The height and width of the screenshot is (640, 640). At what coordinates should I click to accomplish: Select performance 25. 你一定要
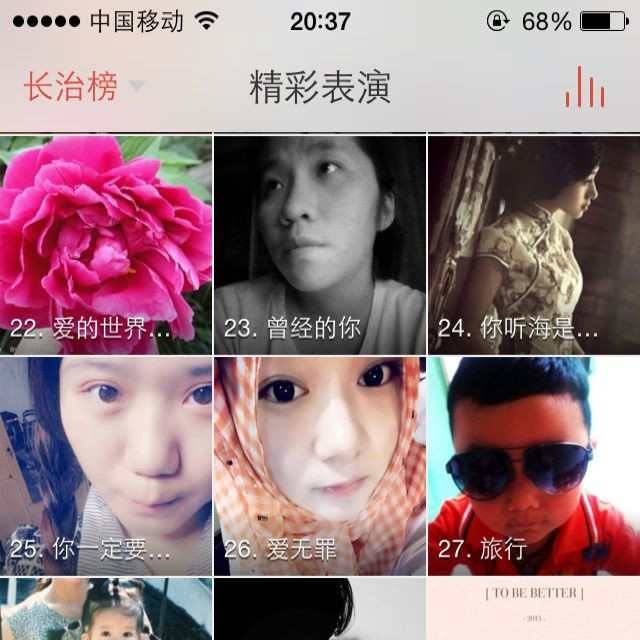point(106,466)
